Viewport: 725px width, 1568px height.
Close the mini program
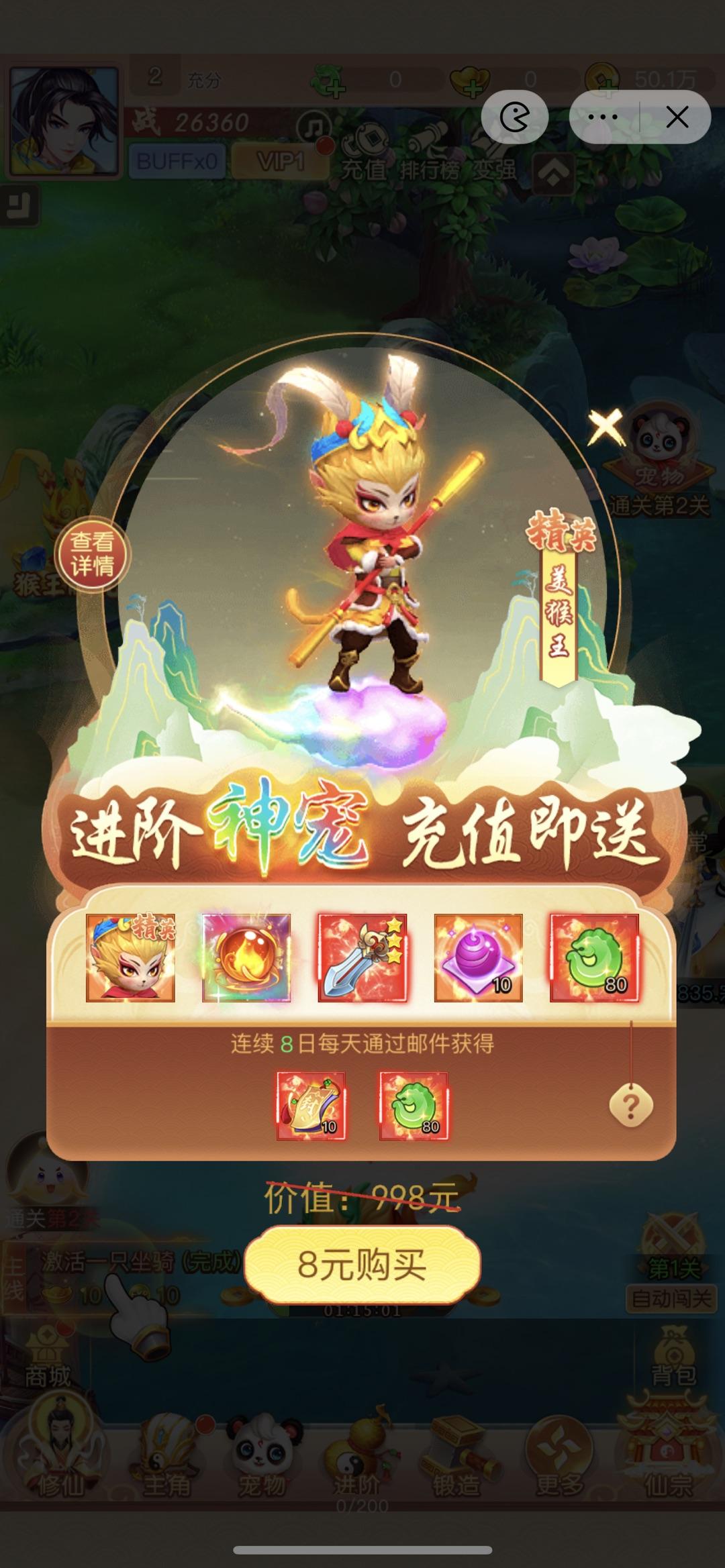[677, 117]
